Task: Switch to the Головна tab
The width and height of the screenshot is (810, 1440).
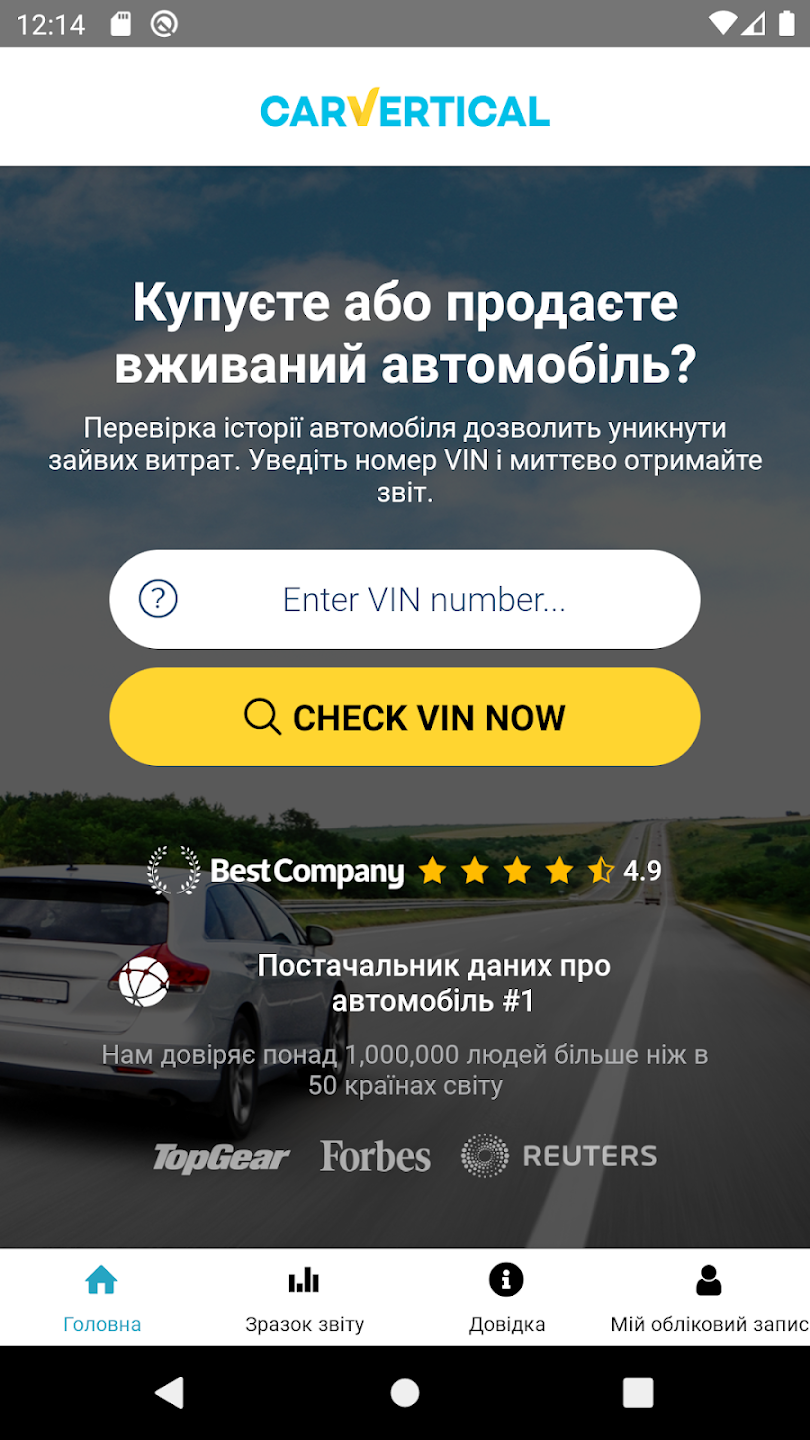Action: point(101,1297)
